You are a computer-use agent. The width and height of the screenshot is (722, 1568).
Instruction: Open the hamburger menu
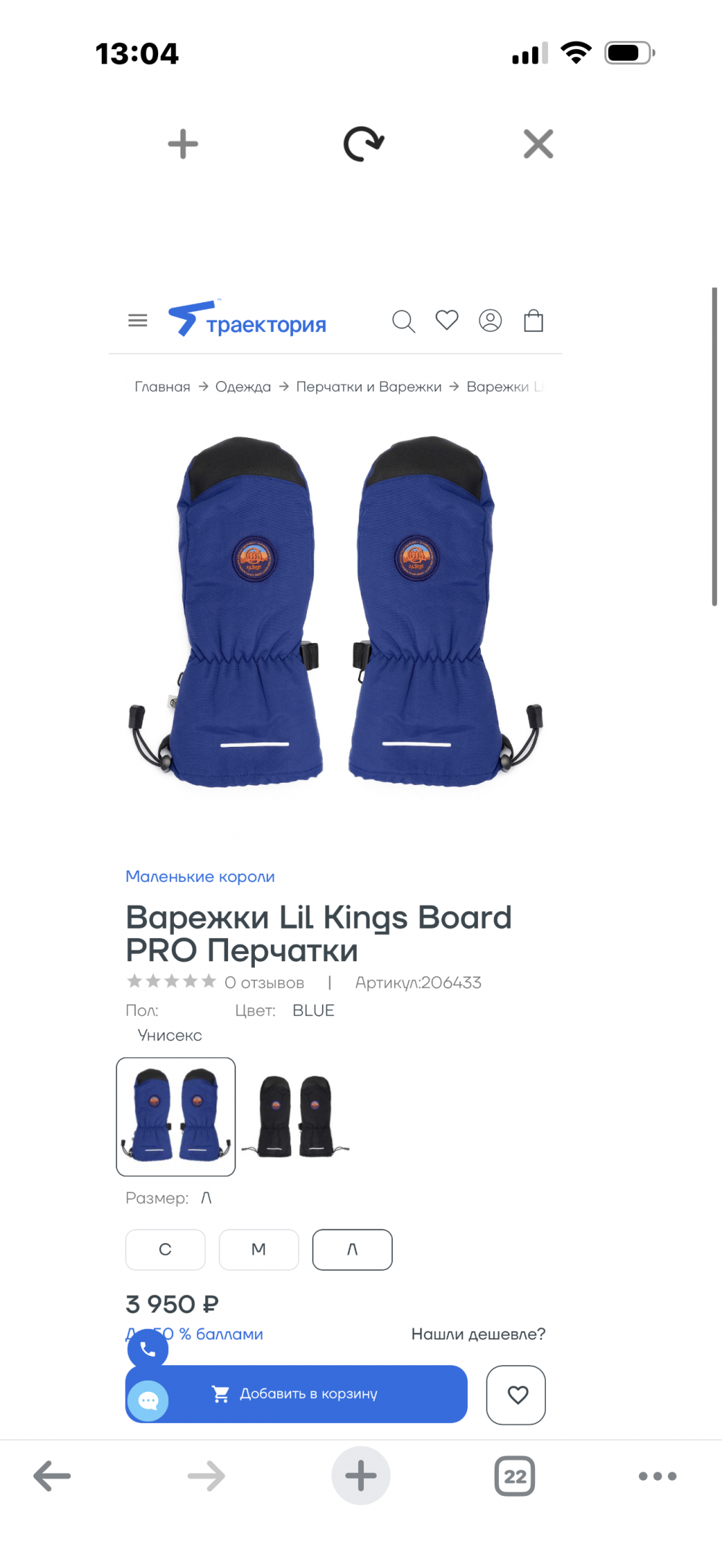coord(137,320)
